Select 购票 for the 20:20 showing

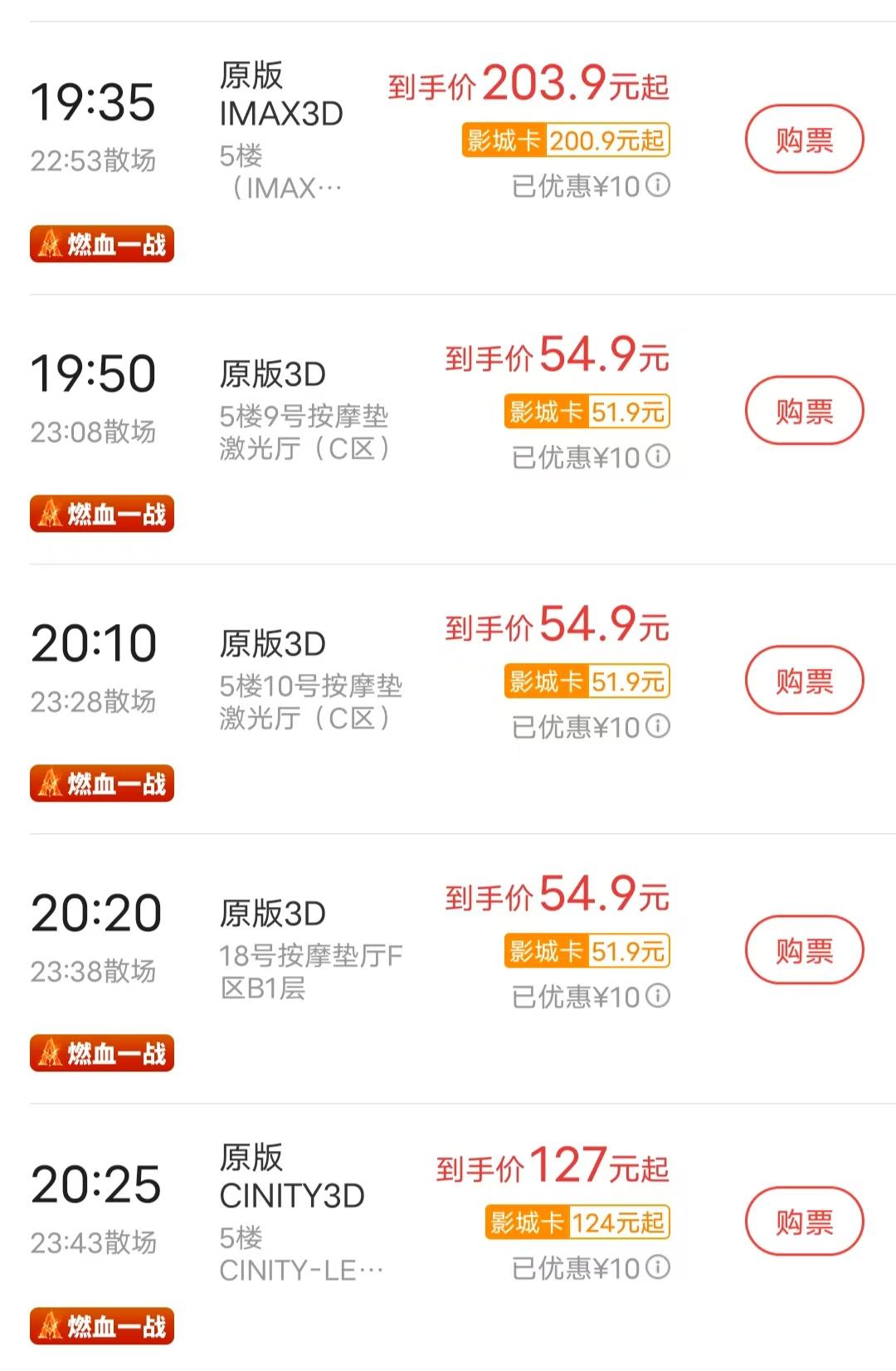pos(804,950)
